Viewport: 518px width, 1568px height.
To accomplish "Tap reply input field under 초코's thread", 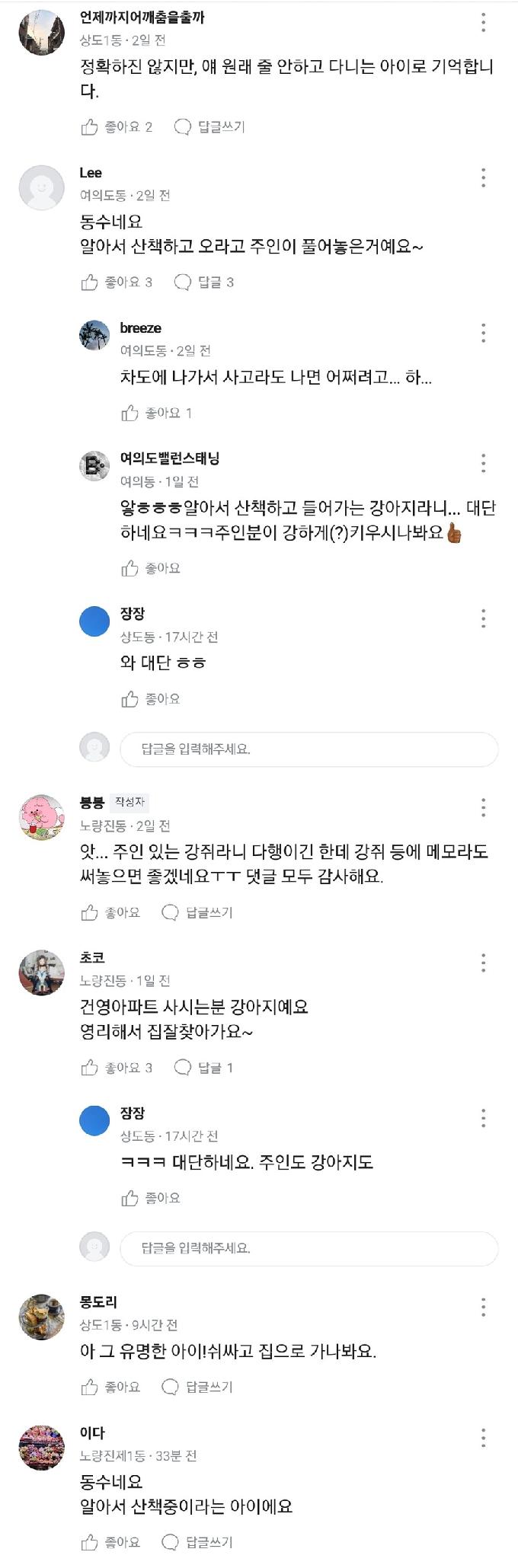I will [x=309, y=1248].
